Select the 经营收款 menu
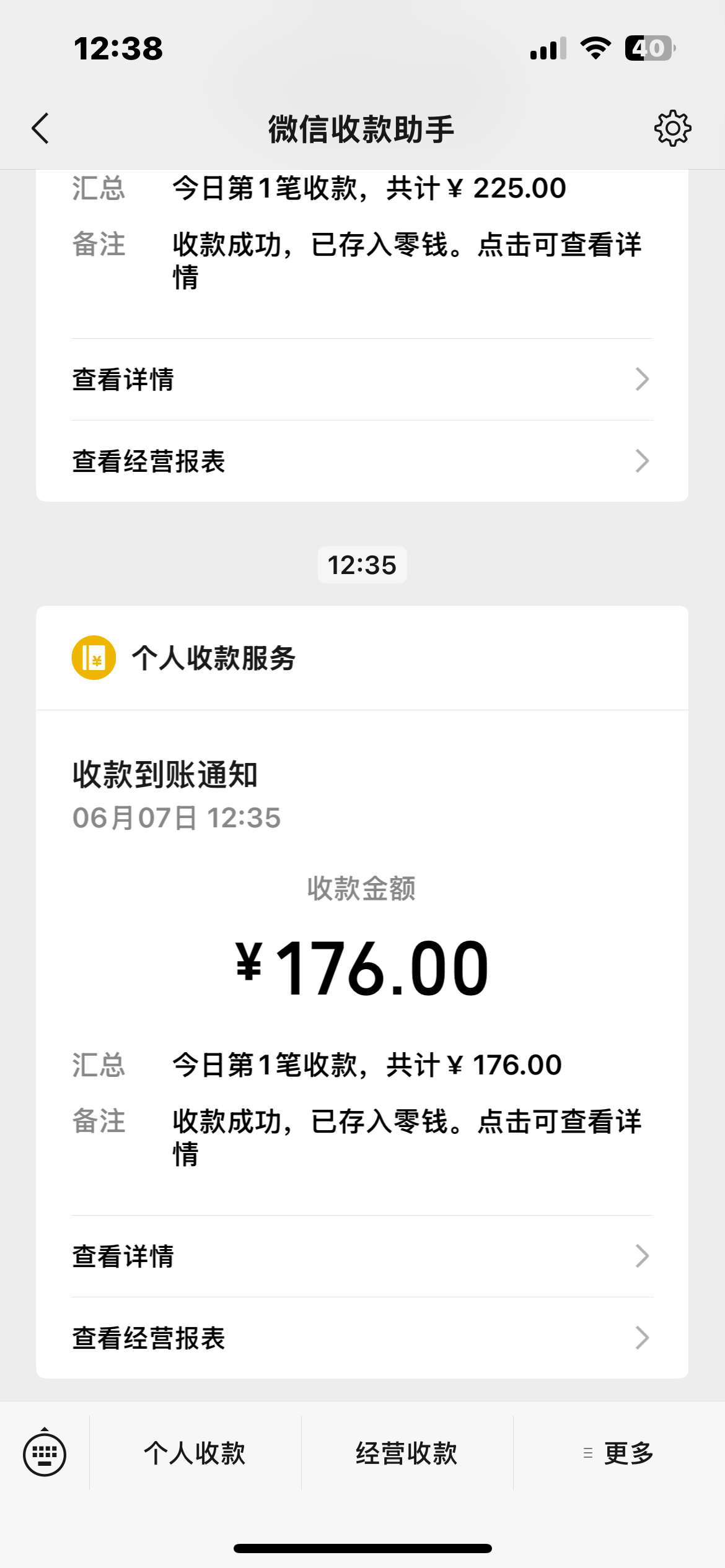 (406, 1453)
